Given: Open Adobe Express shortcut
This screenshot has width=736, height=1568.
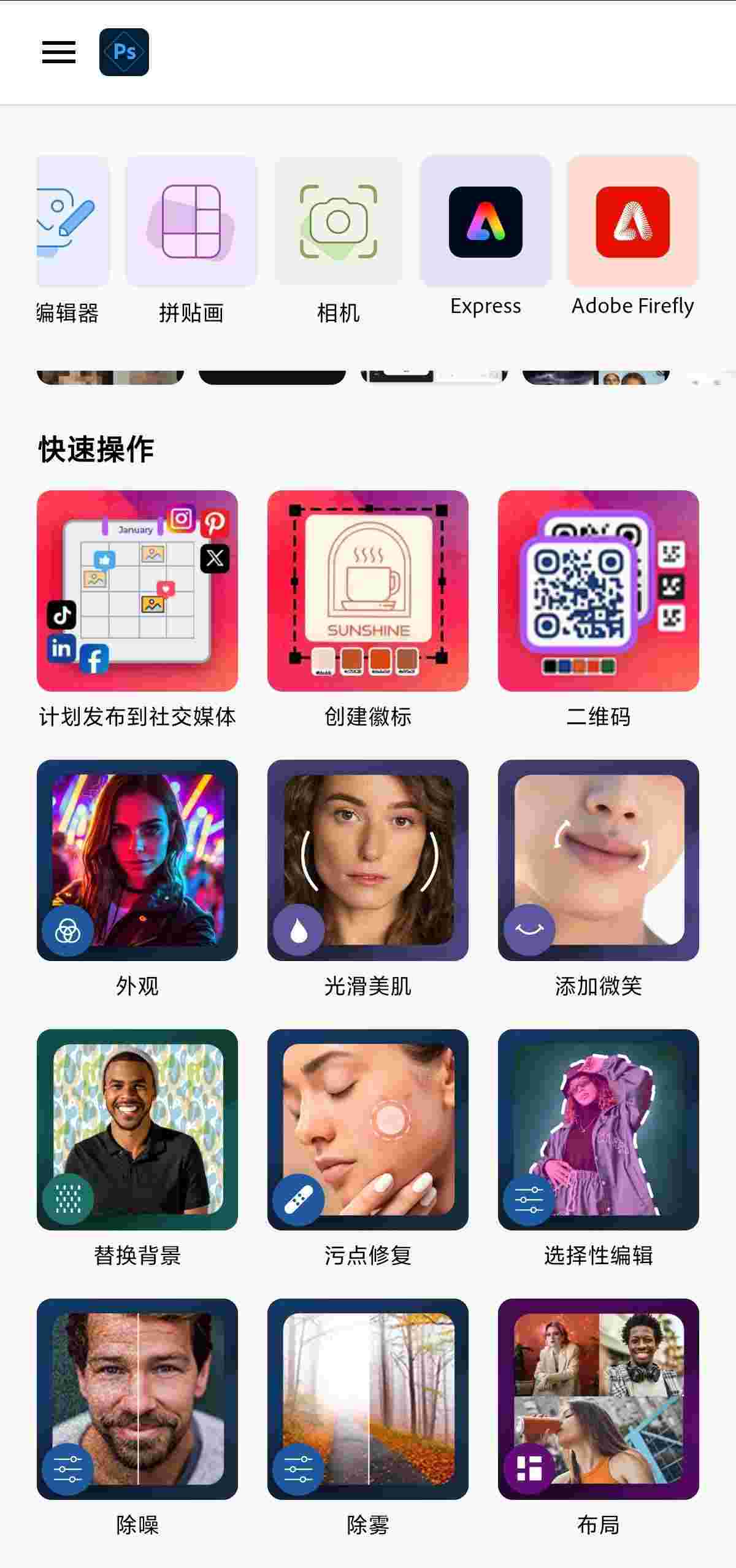Looking at the screenshot, I should 485,222.
